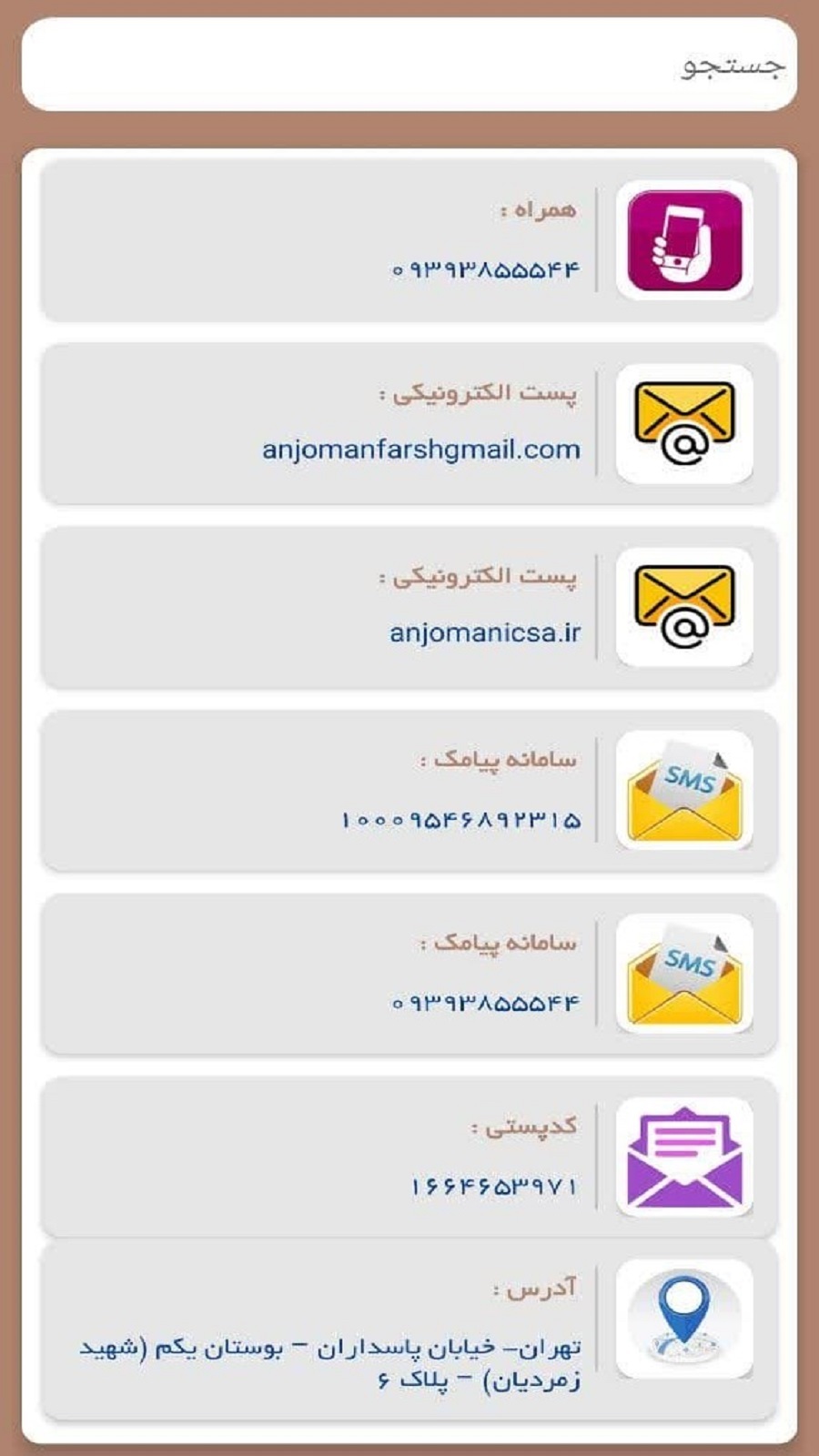Open the همراه mobile number row
Screen dimensions: 819x1456
[409, 241]
